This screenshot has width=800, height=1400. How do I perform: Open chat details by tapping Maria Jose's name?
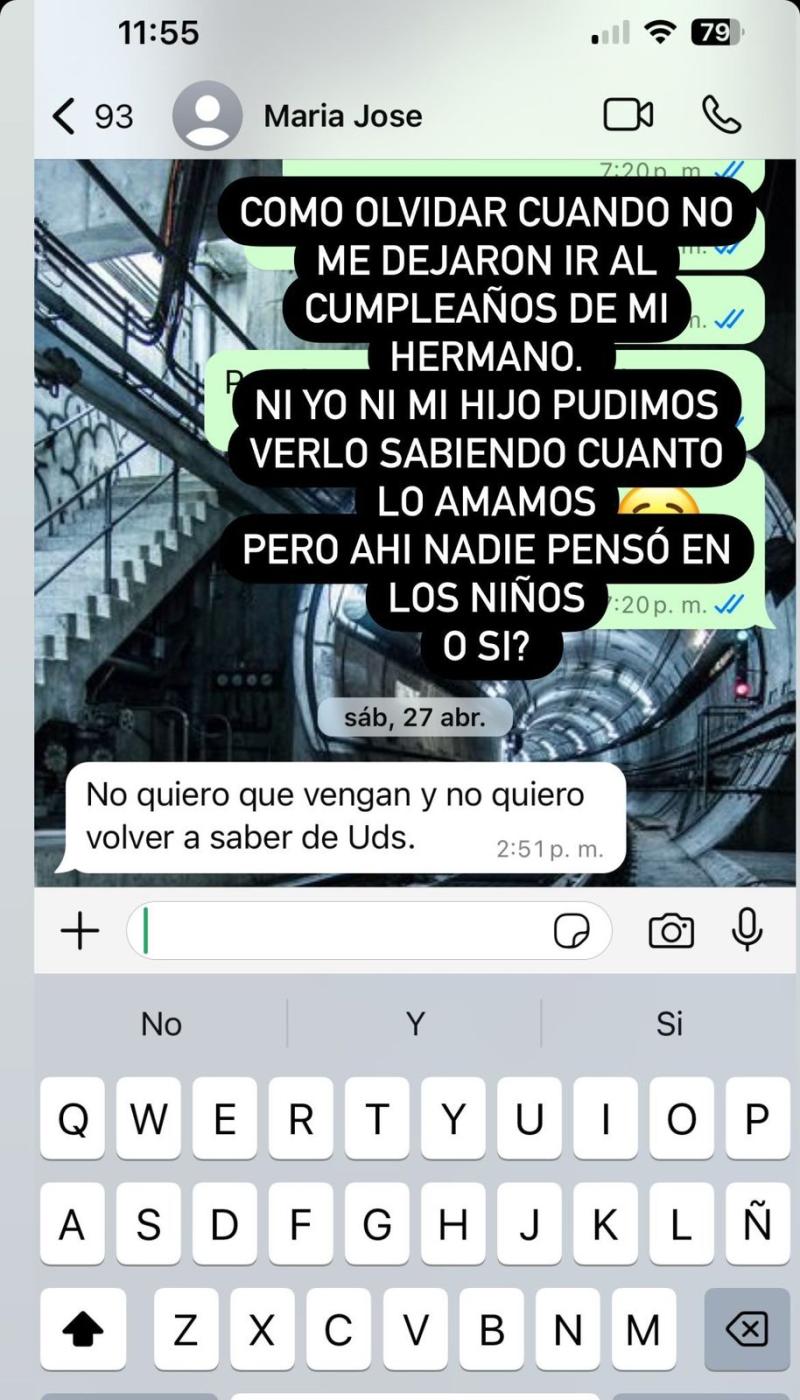340,116
